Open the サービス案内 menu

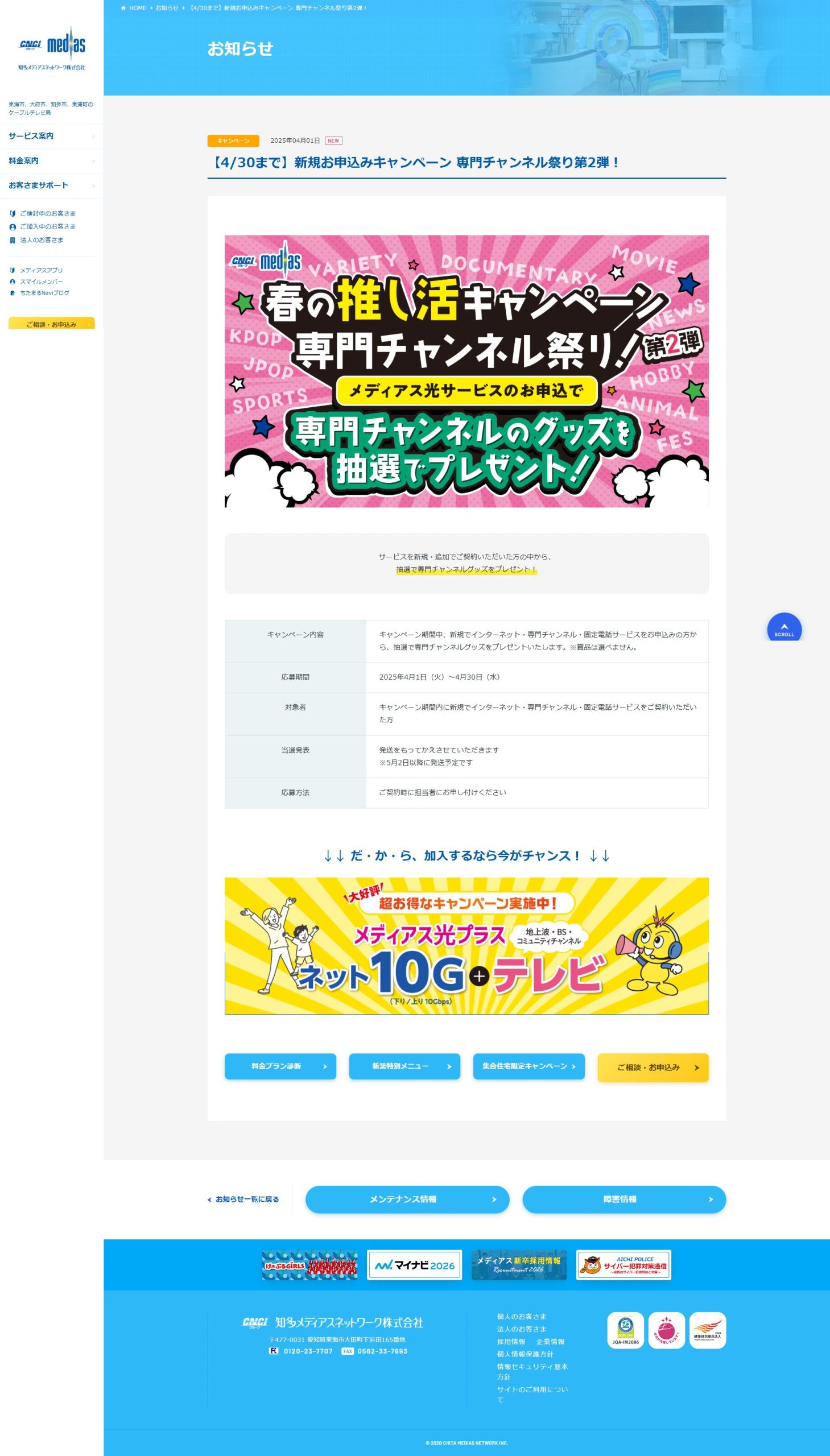click(31, 135)
